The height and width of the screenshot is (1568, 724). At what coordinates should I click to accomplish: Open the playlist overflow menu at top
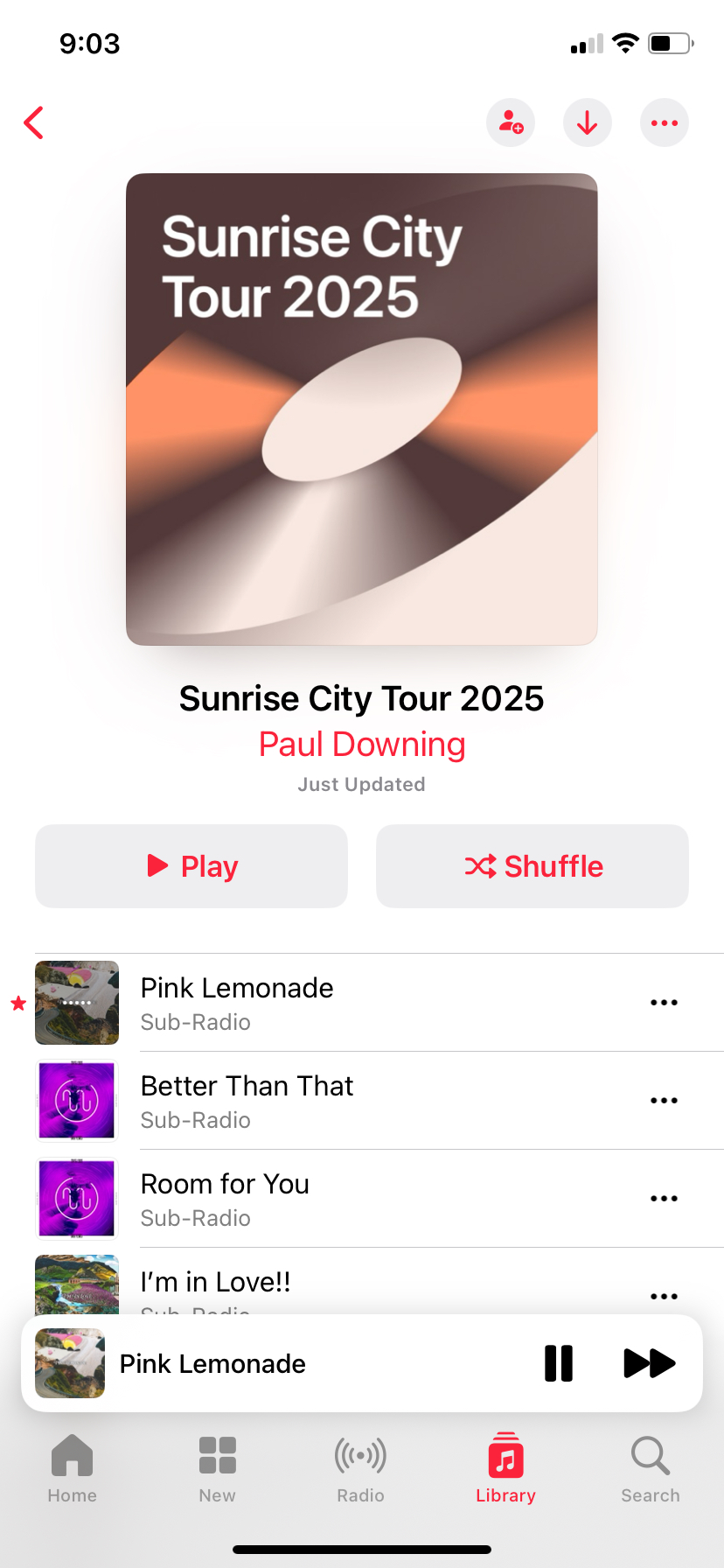(665, 122)
